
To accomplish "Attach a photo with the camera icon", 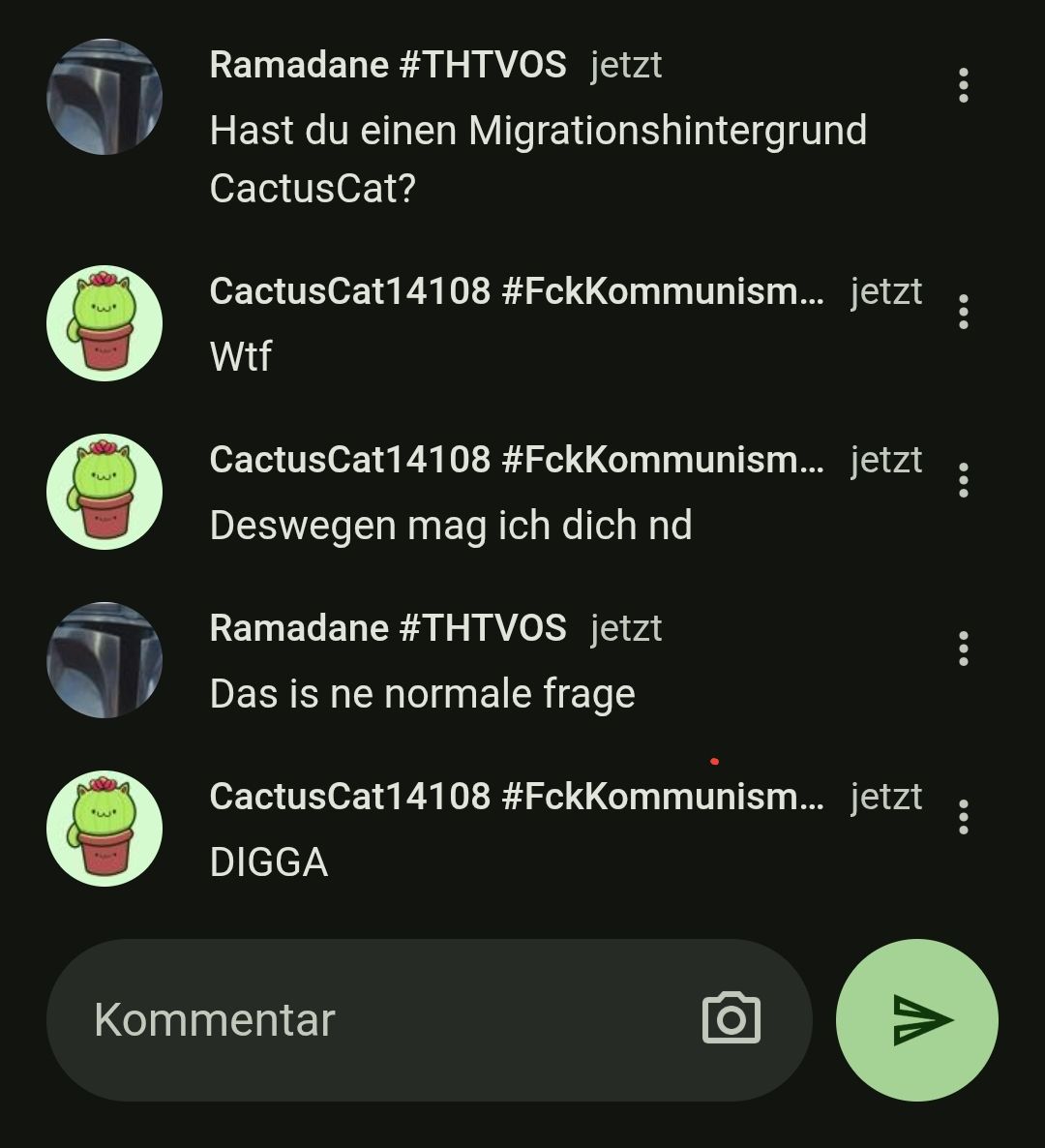I will pos(731,1018).
